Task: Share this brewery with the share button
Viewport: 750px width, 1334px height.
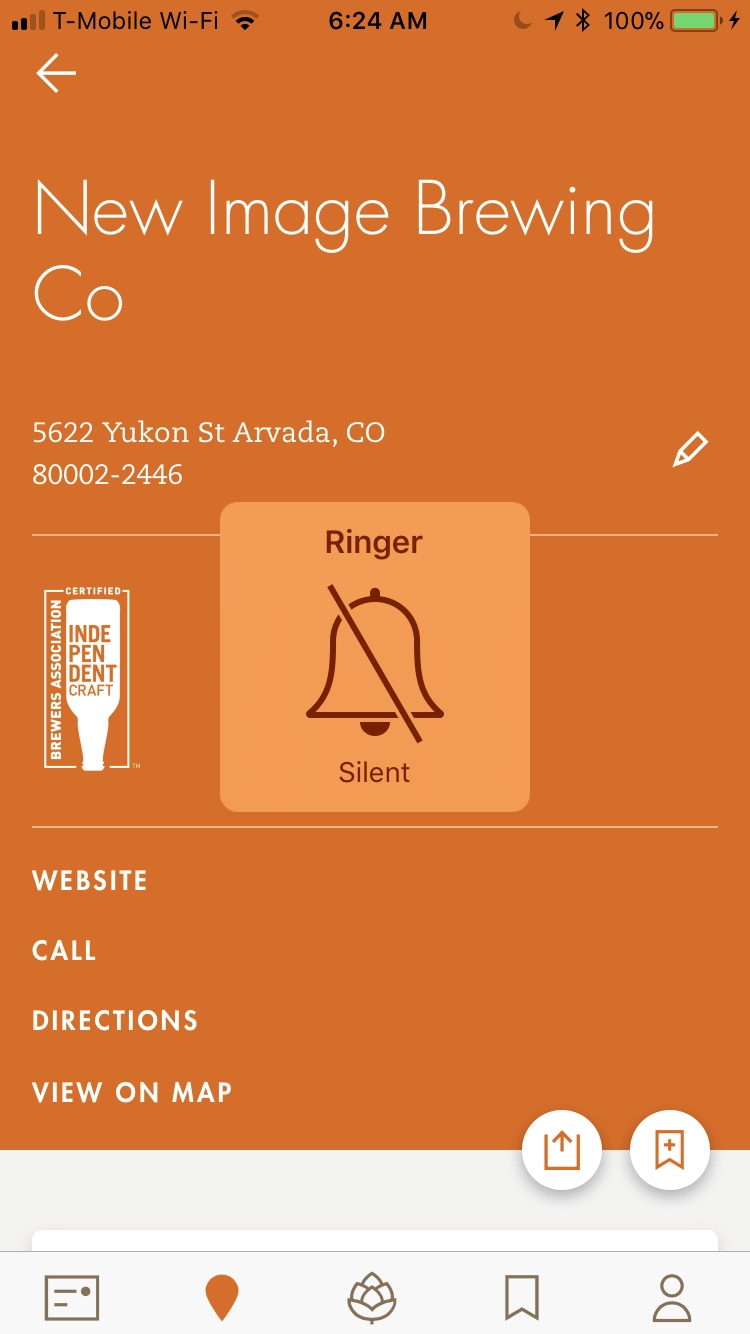Action: [x=562, y=1150]
